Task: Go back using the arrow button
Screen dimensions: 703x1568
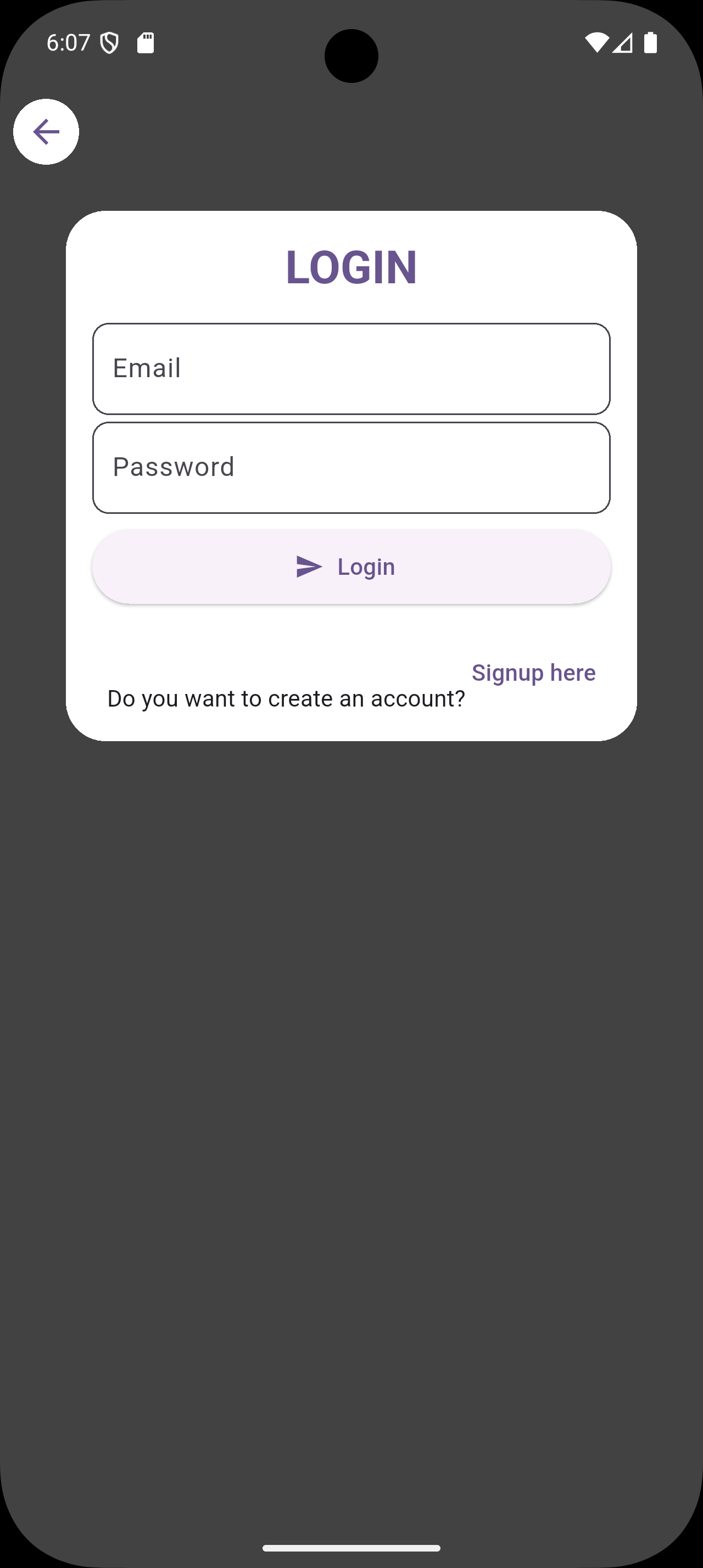Action: pyautogui.click(x=46, y=131)
